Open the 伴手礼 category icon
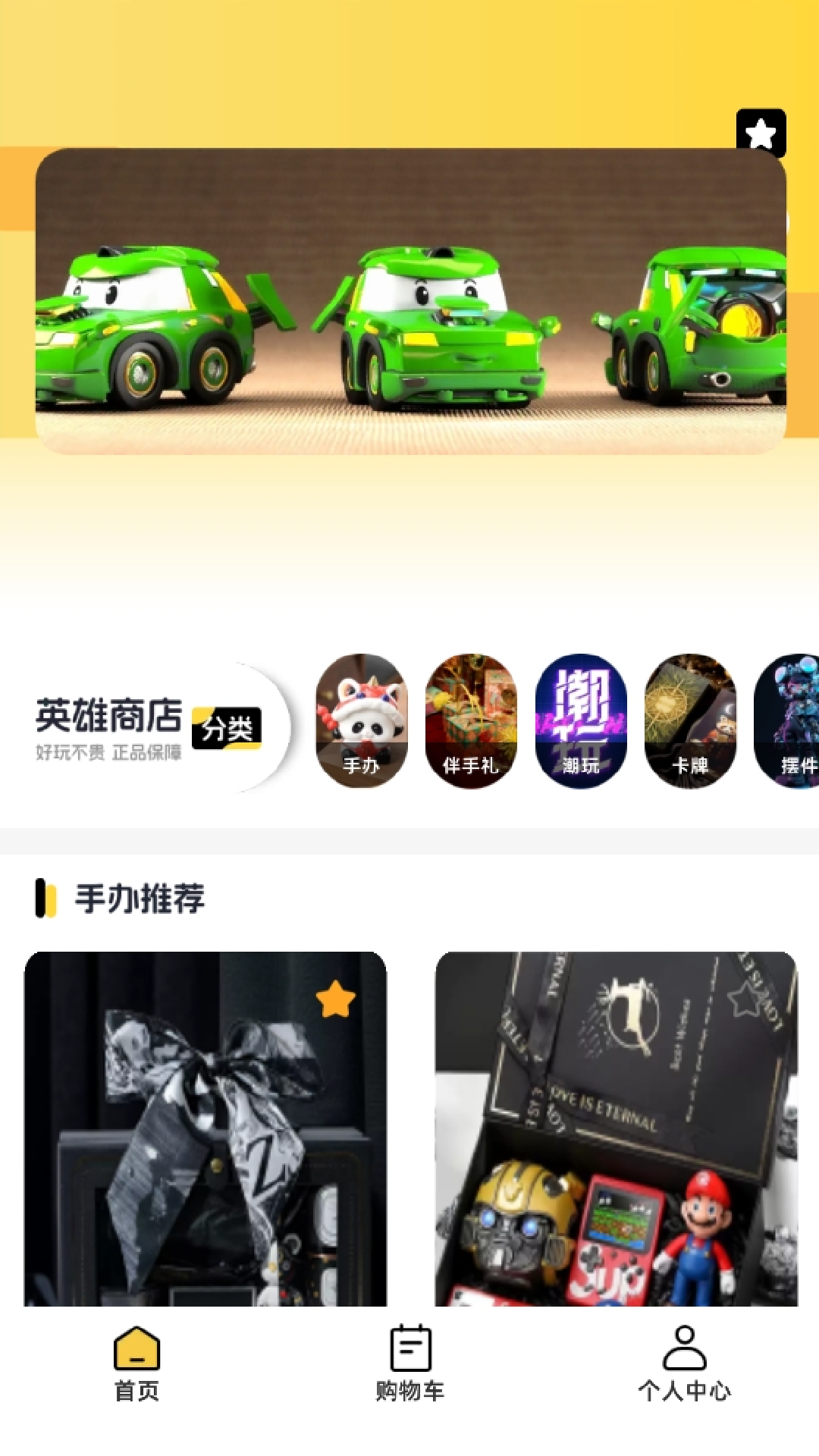The height and width of the screenshot is (1456, 819). 472,720
